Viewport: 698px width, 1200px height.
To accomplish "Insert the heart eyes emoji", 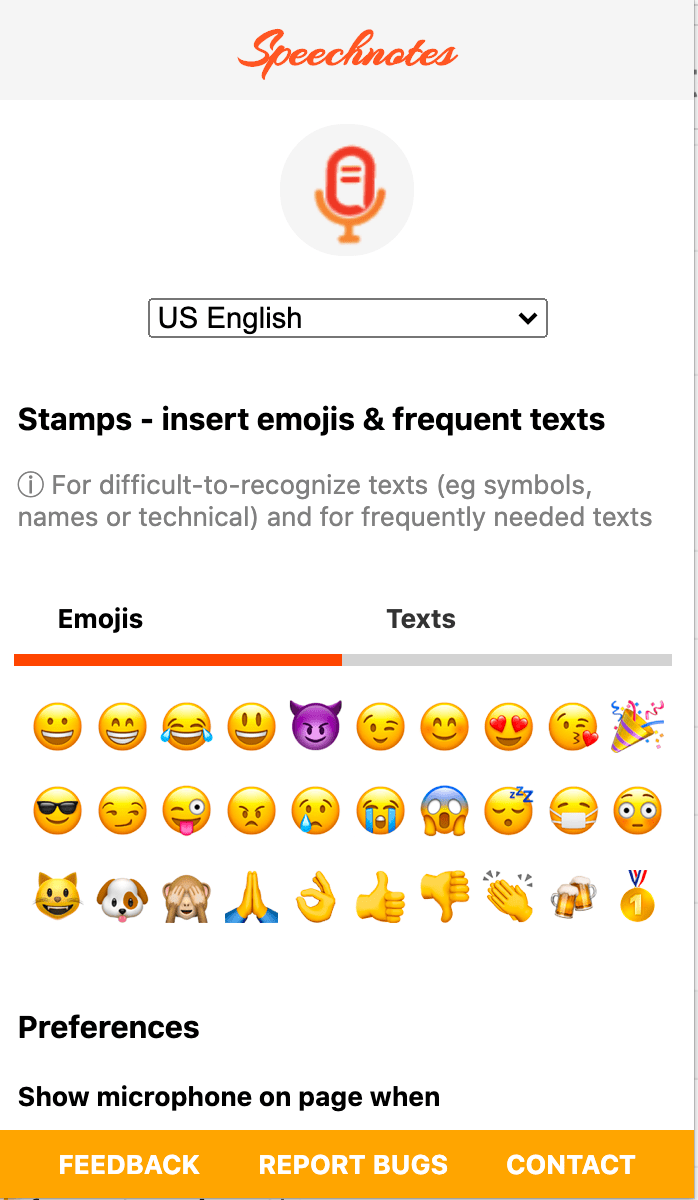I will point(508,727).
